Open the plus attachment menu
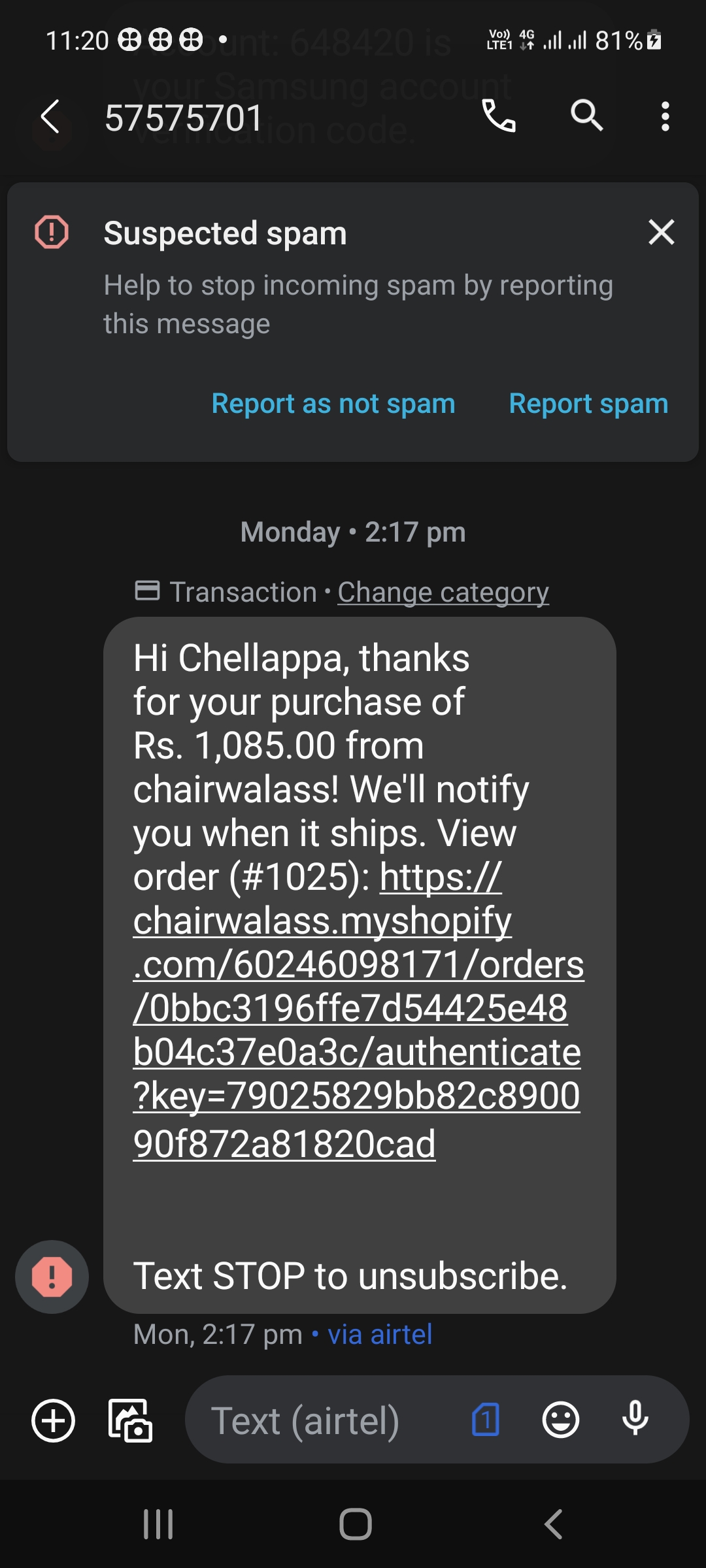 coord(54,1420)
